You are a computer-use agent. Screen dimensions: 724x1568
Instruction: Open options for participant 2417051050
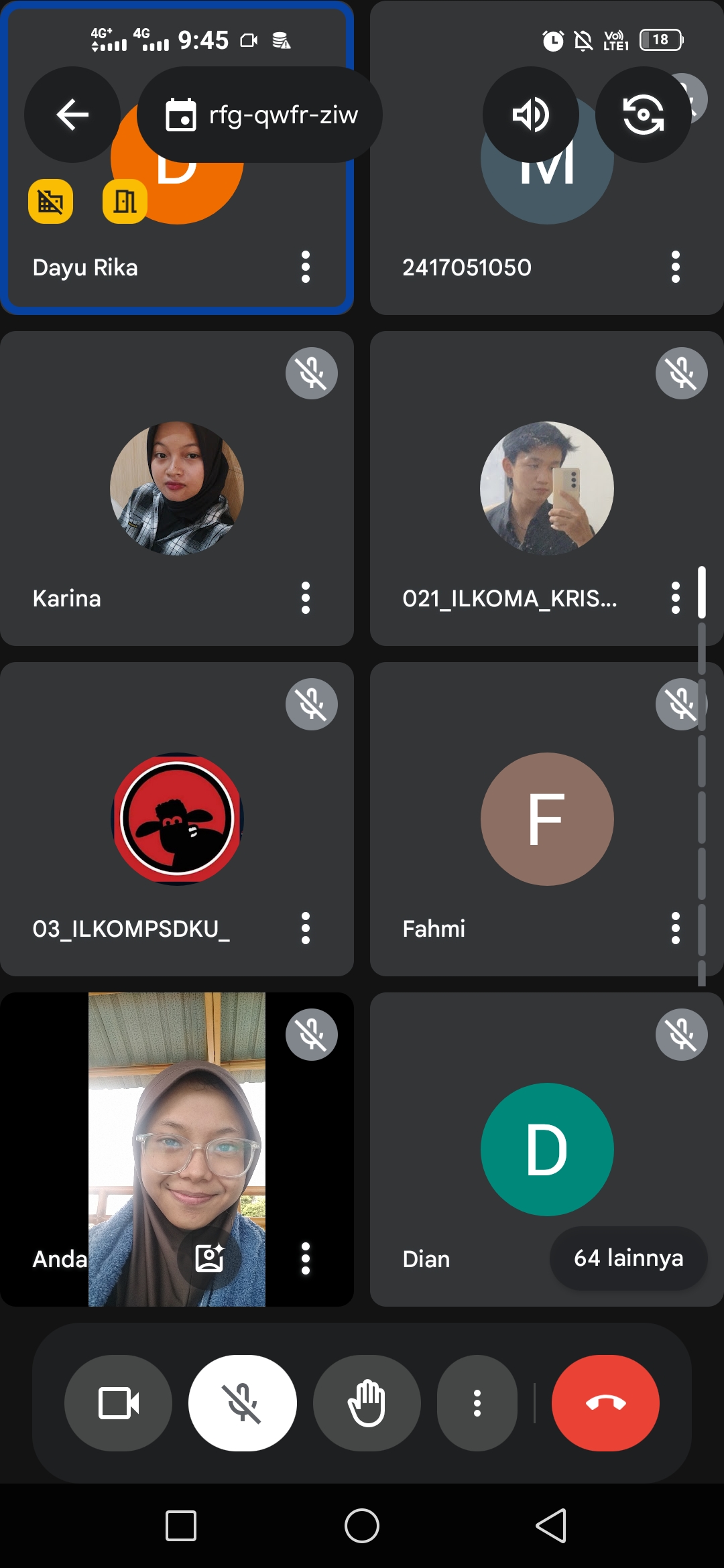(676, 267)
